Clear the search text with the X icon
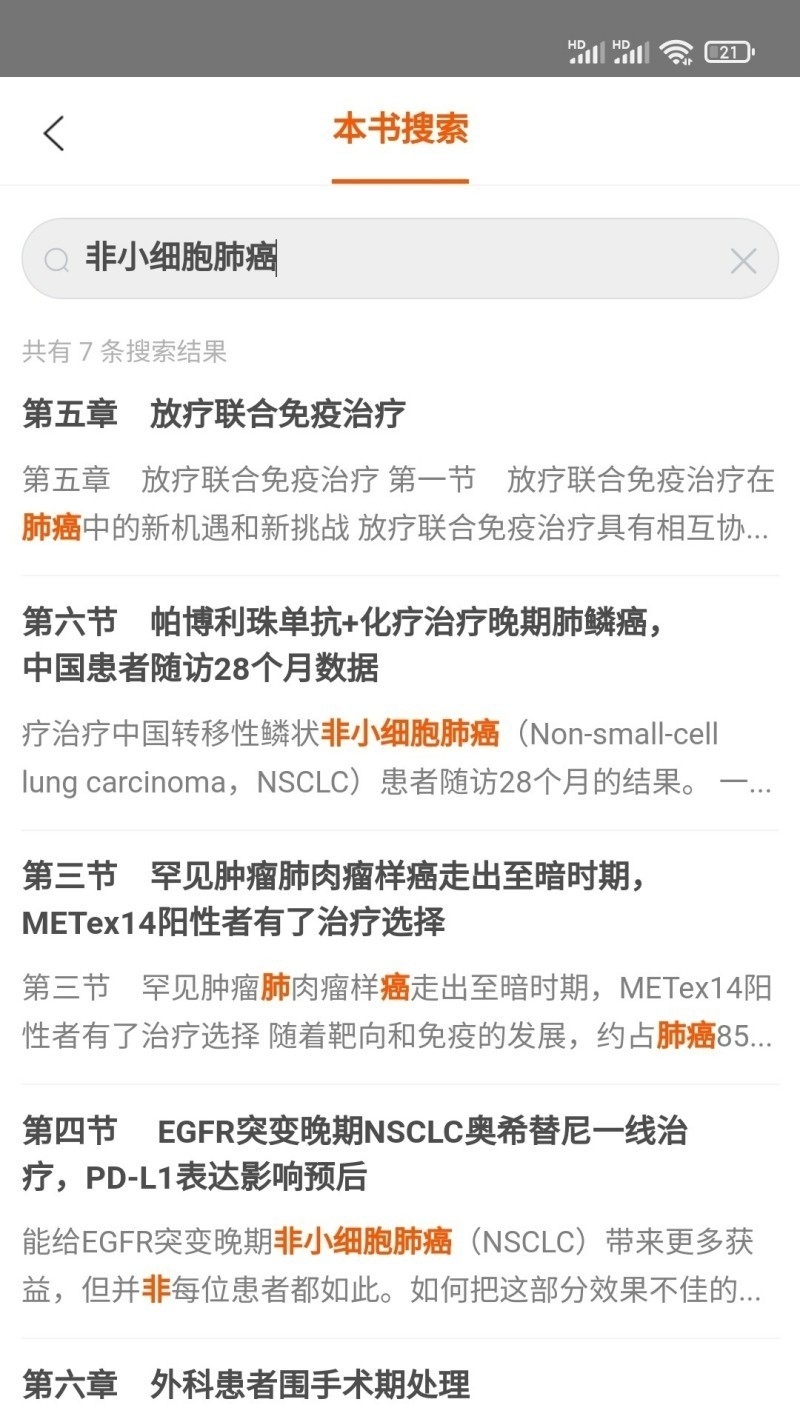 [x=743, y=261]
